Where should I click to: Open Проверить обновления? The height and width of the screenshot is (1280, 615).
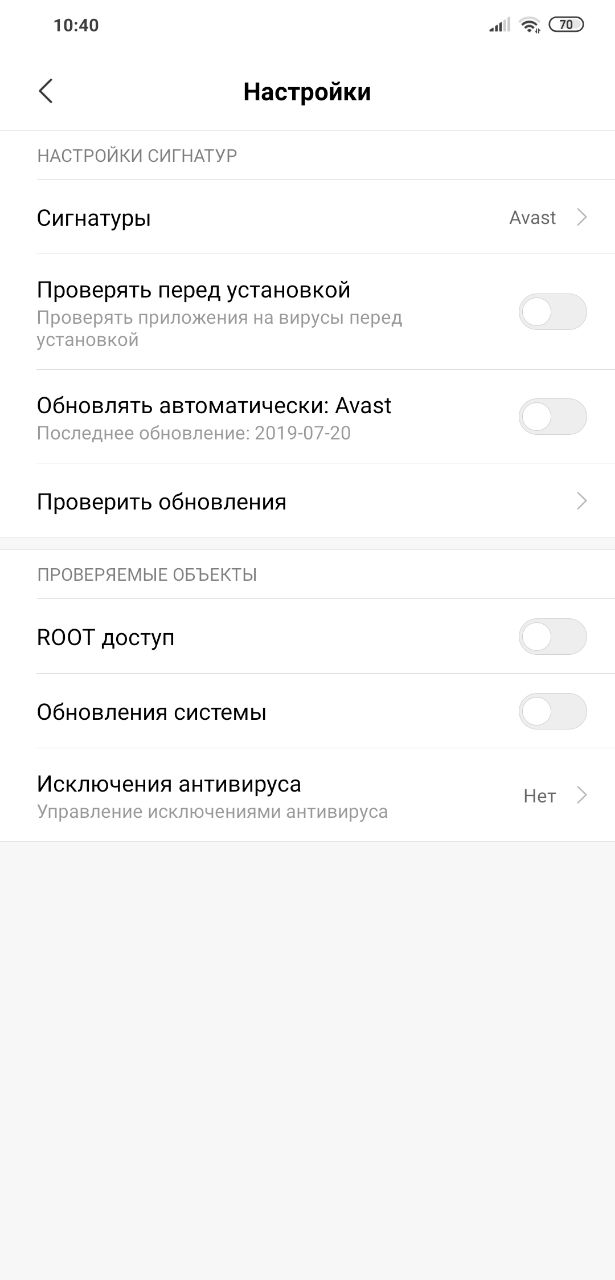pyautogui.click(x=307, y=501)
